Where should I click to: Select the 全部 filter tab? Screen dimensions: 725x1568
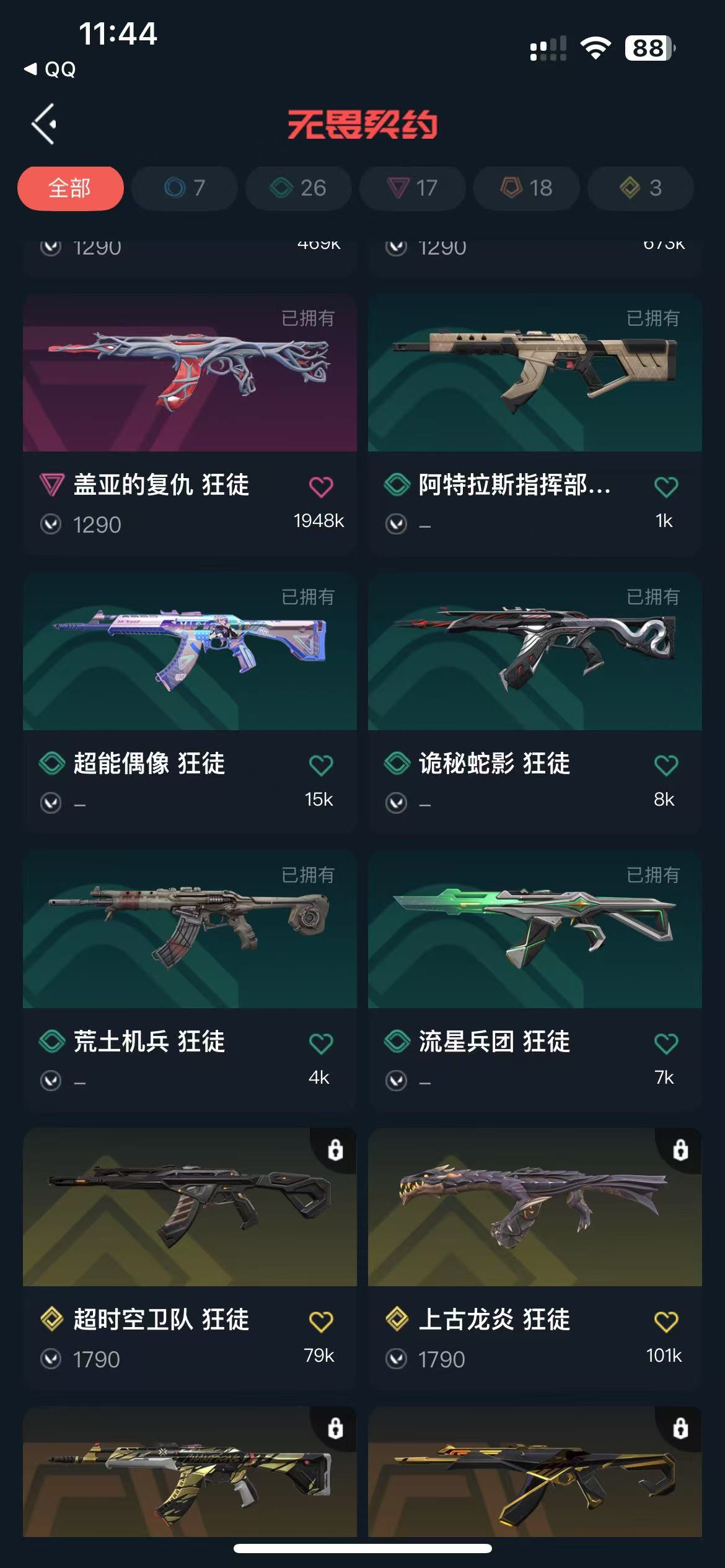click(70, 188)
